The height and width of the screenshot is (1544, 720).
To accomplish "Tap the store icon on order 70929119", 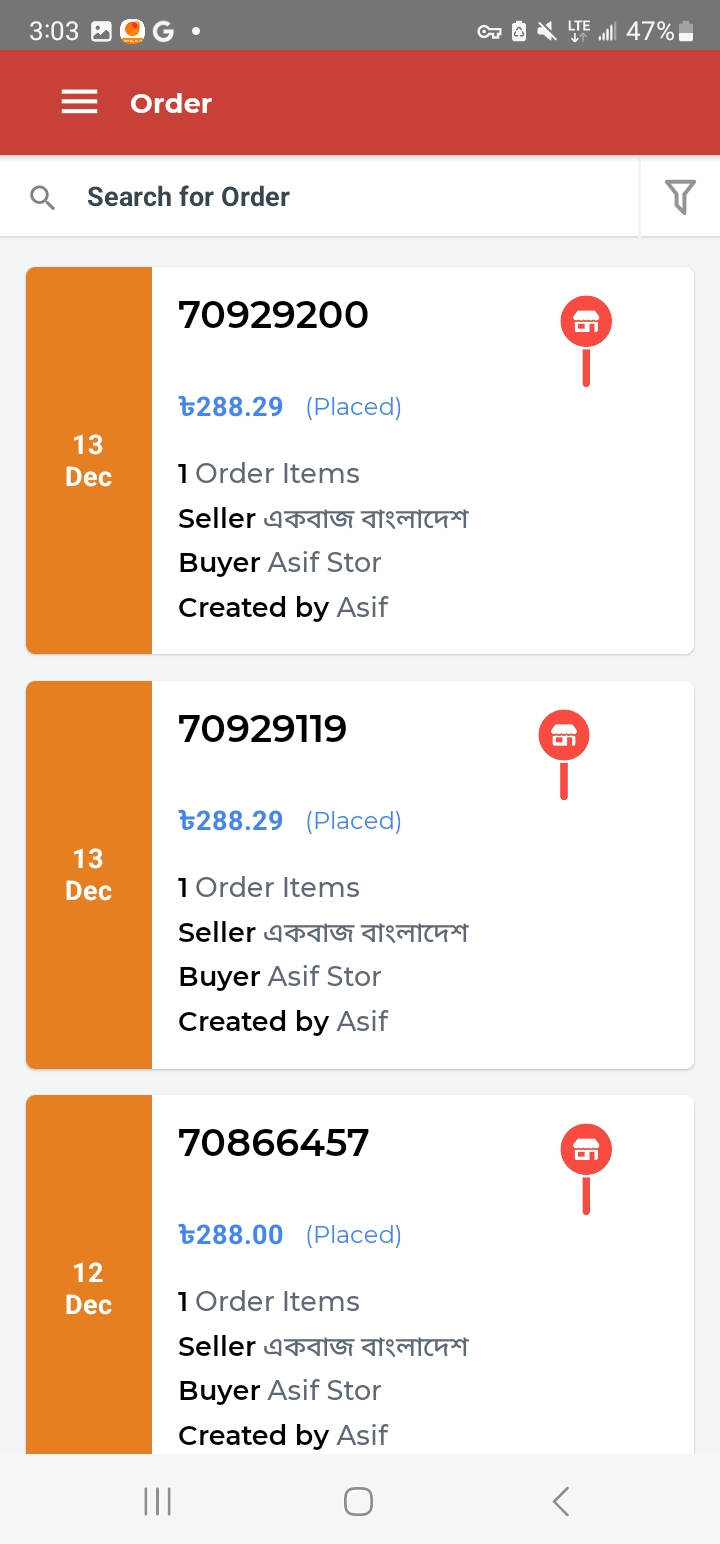I will click(x=564, y=736).
